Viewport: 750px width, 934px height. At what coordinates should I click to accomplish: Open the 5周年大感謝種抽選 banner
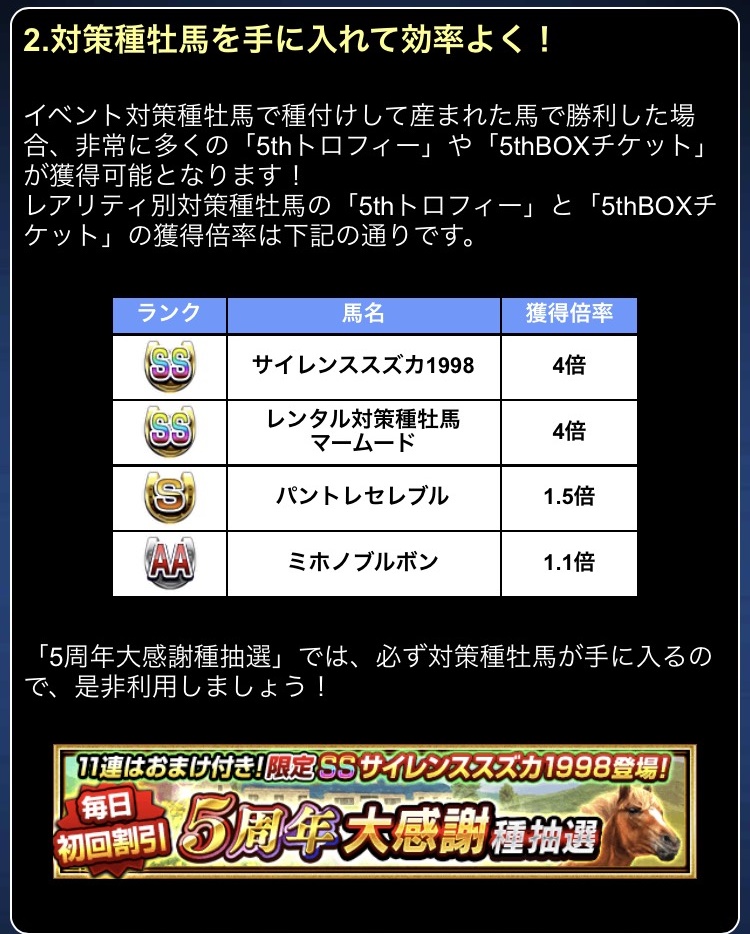[375, 811]
